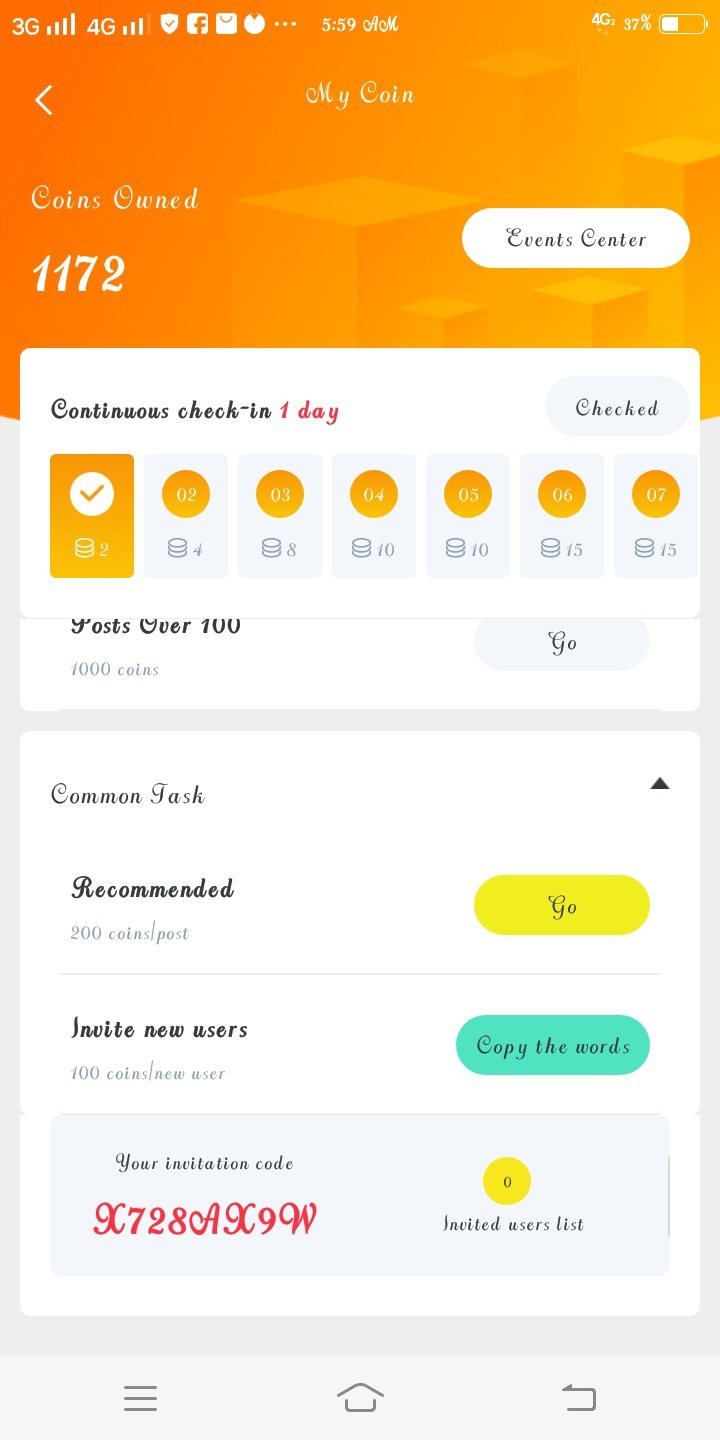Go back using the arrow

click(x=44, y=100)
